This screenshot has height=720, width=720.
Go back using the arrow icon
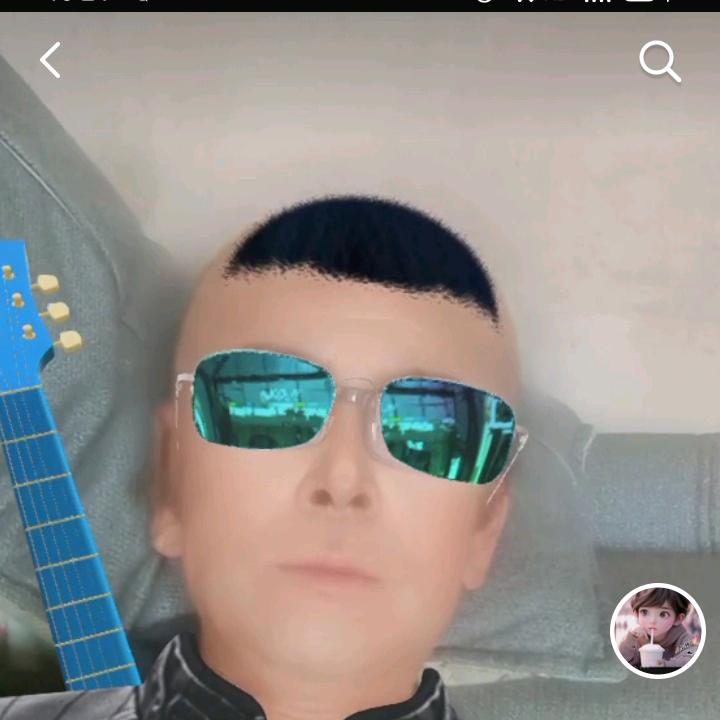tap(50, 60)
